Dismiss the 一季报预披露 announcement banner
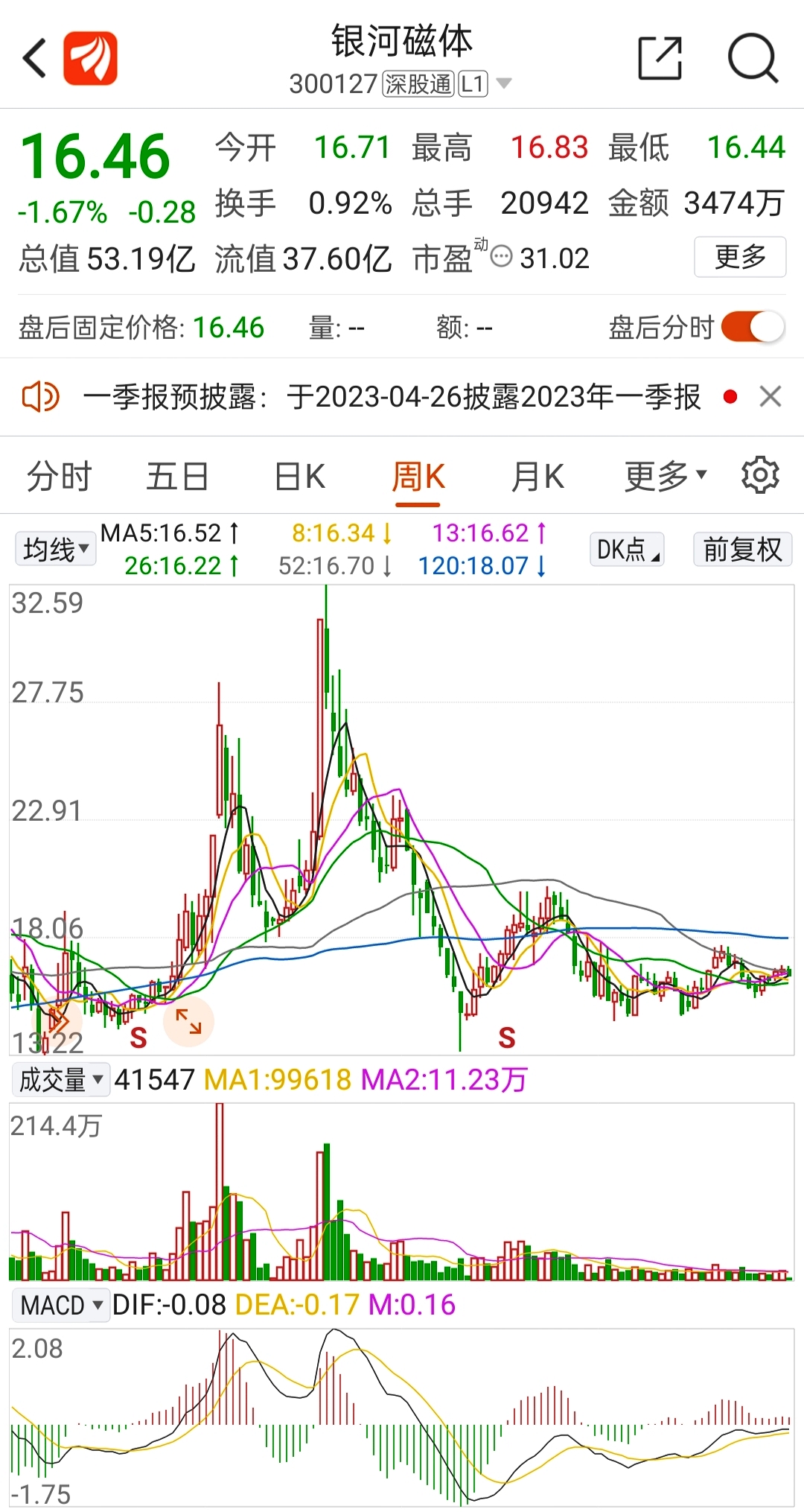The height and width of the screenshot is (1512, 804). (x=770, y=396)
